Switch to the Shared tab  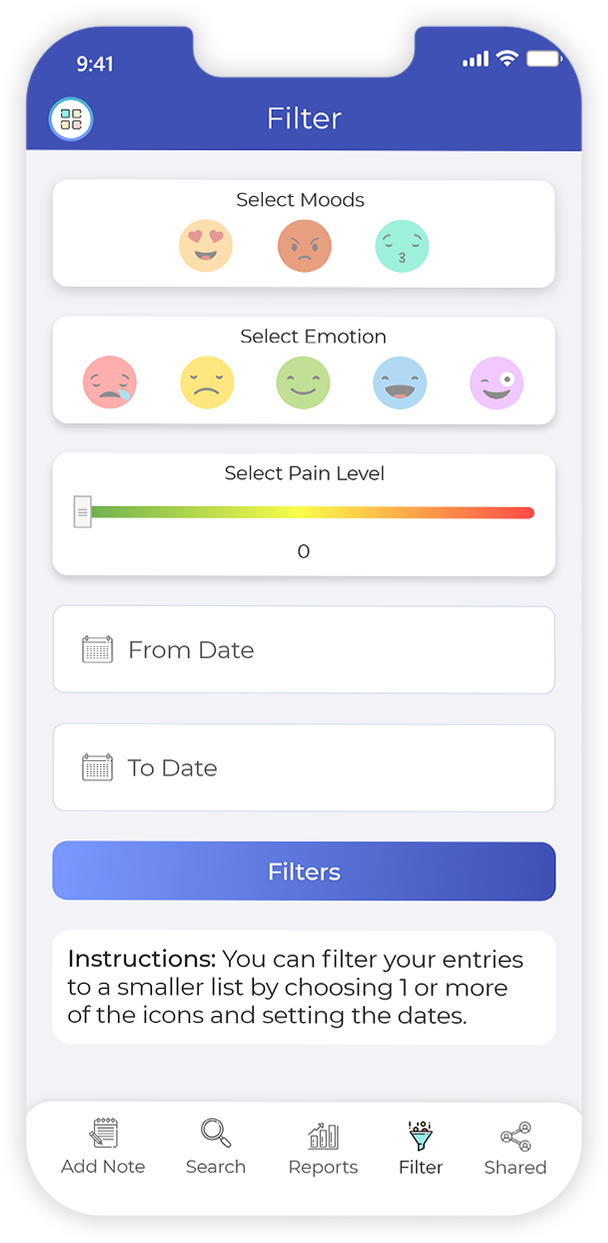click(515, 1148)
